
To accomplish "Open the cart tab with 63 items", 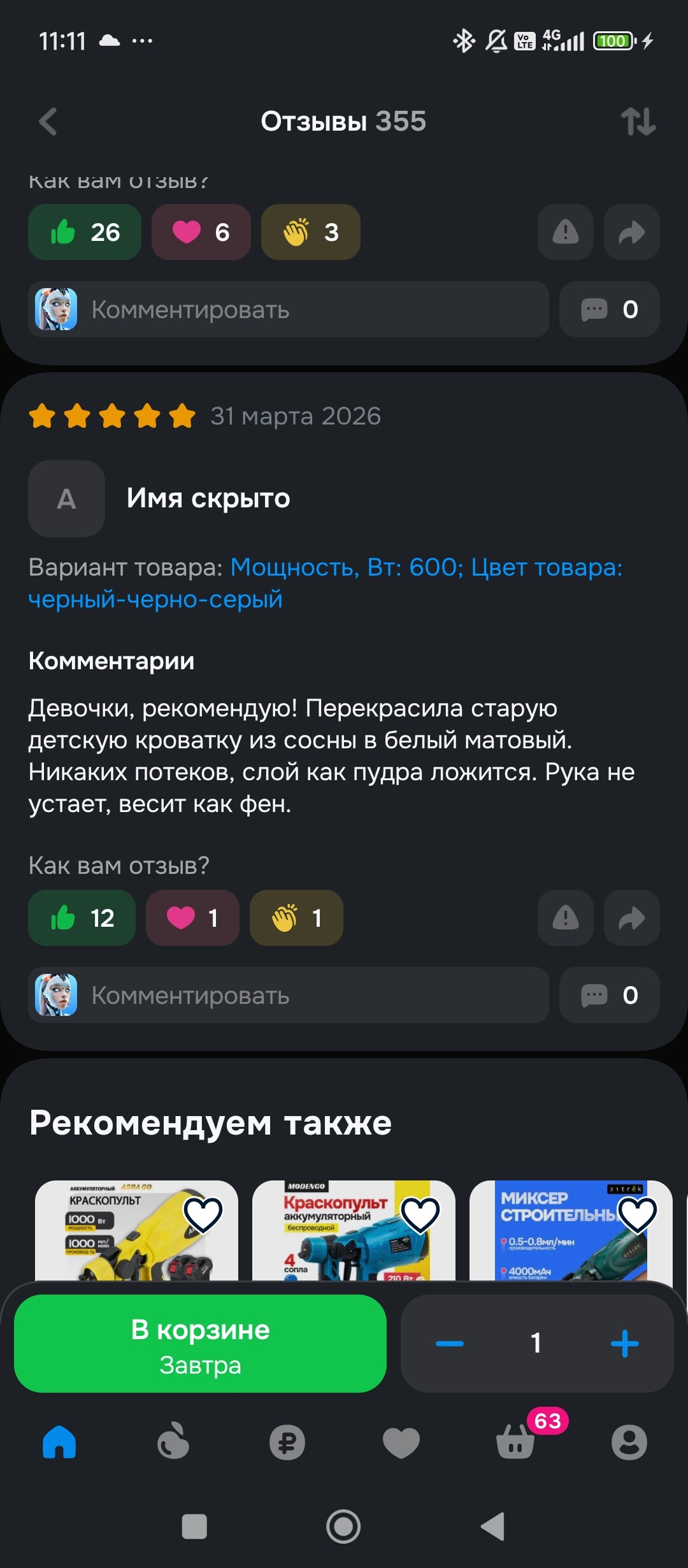I will 516,1442.
